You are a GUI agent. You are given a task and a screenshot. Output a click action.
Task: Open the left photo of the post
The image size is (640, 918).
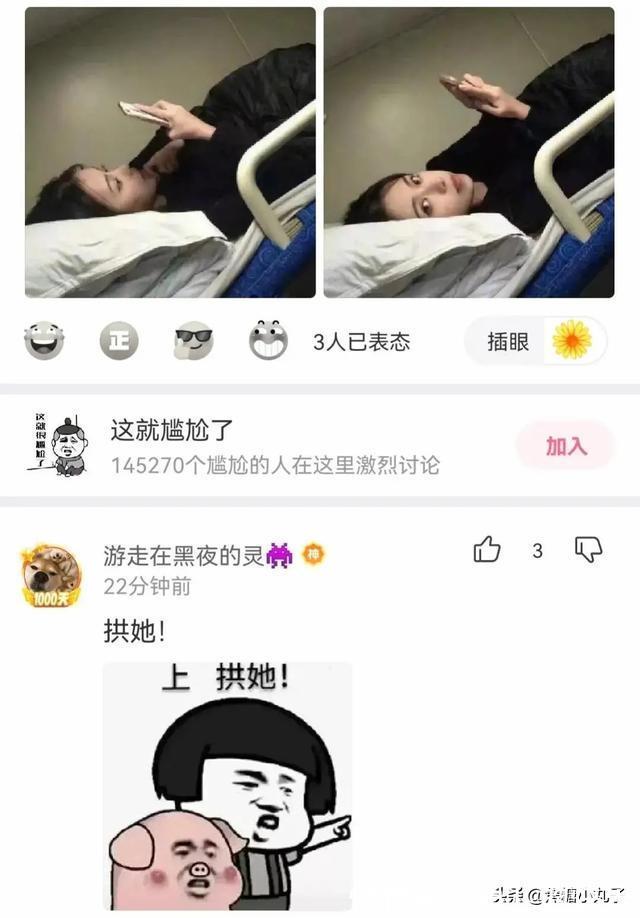pyautogui.click(x=170, y=153)
